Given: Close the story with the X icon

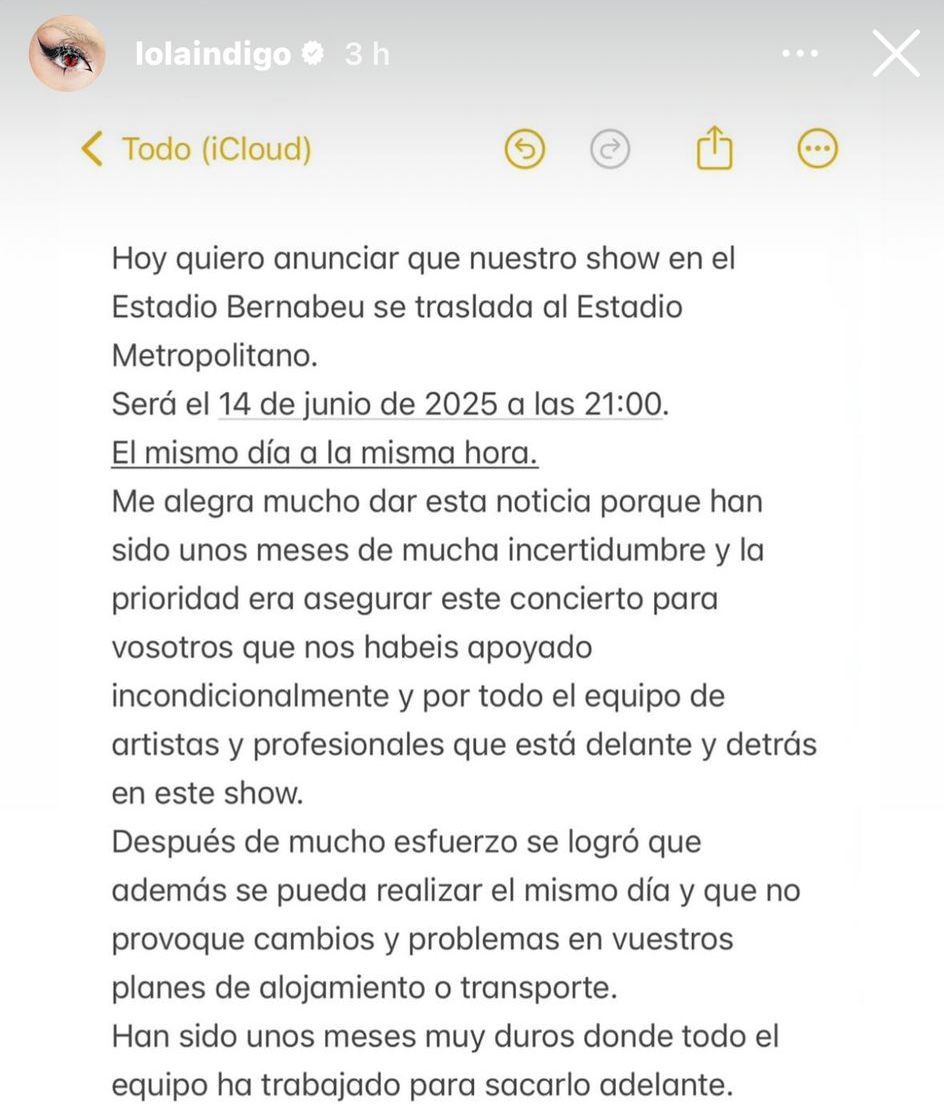Looking at the screenshot, I should pos(895,54).
